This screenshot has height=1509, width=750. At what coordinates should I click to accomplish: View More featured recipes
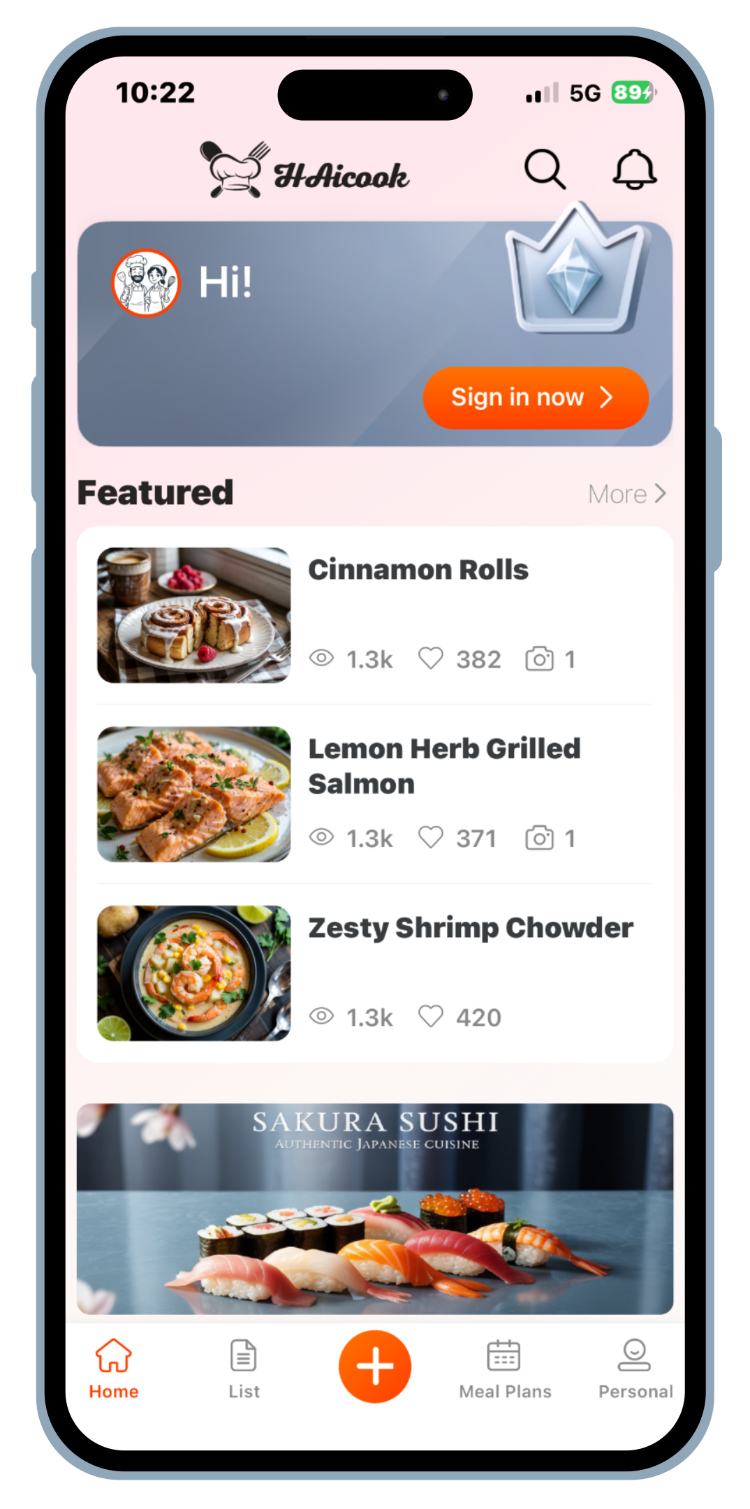tap(626, 493)
